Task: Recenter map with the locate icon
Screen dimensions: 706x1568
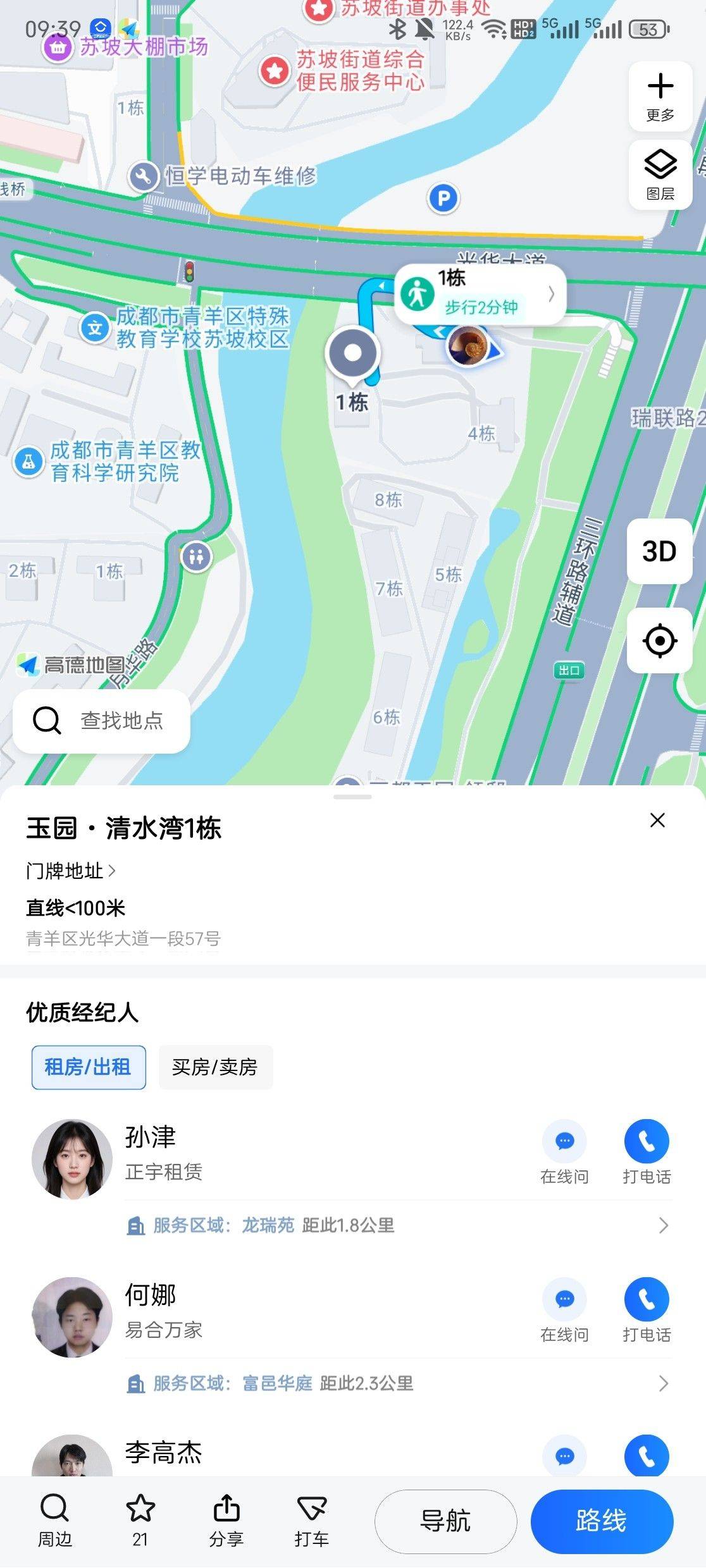Action: coord(659,640)
